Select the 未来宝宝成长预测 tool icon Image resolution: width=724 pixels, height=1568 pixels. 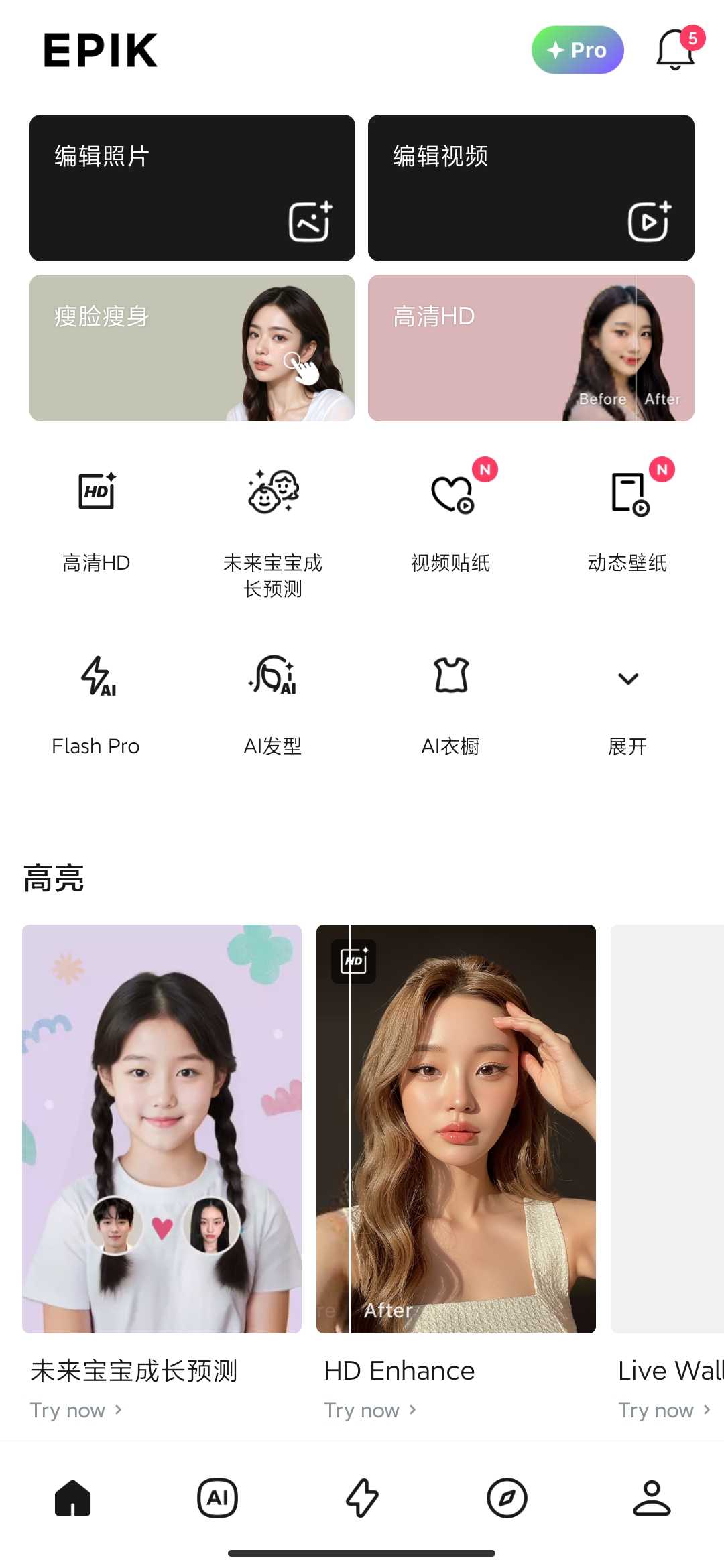[273, 493]
